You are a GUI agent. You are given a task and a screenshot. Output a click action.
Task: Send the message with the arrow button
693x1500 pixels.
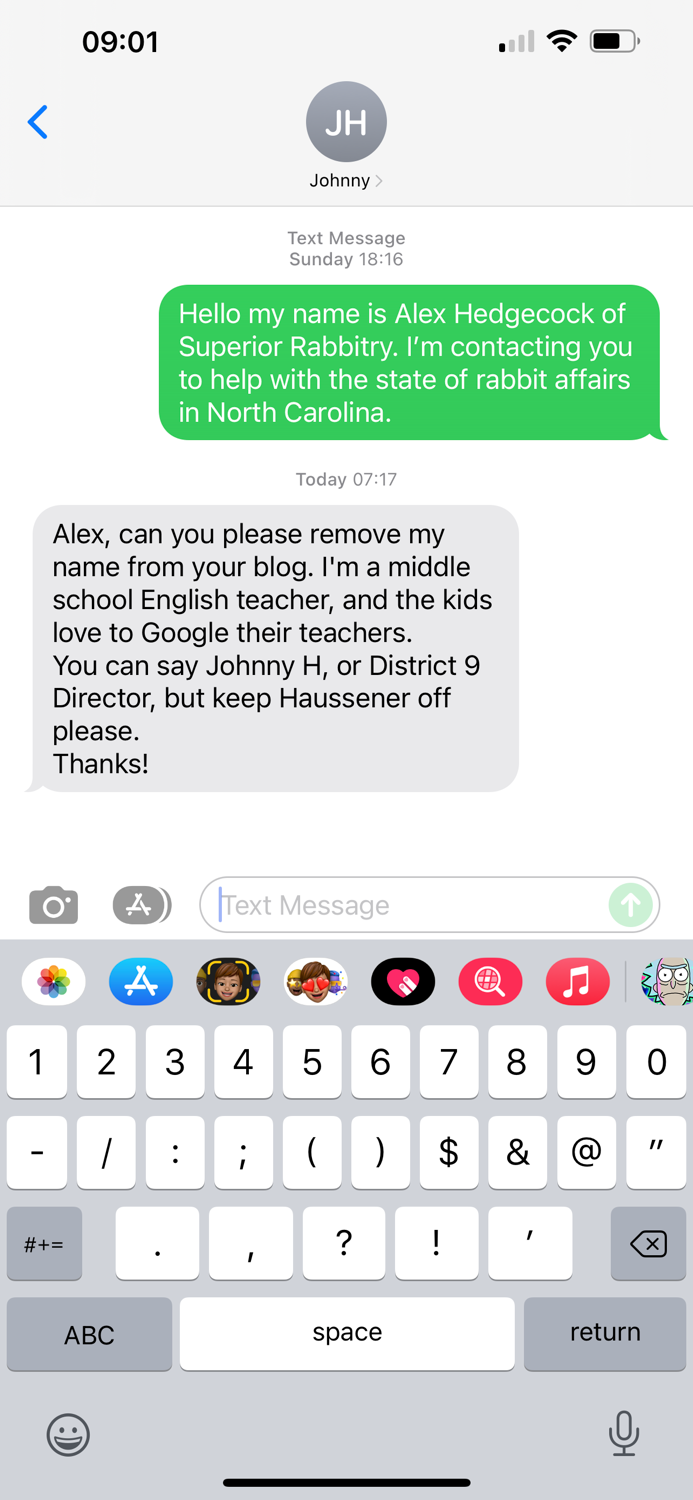[x=631, y=905]
